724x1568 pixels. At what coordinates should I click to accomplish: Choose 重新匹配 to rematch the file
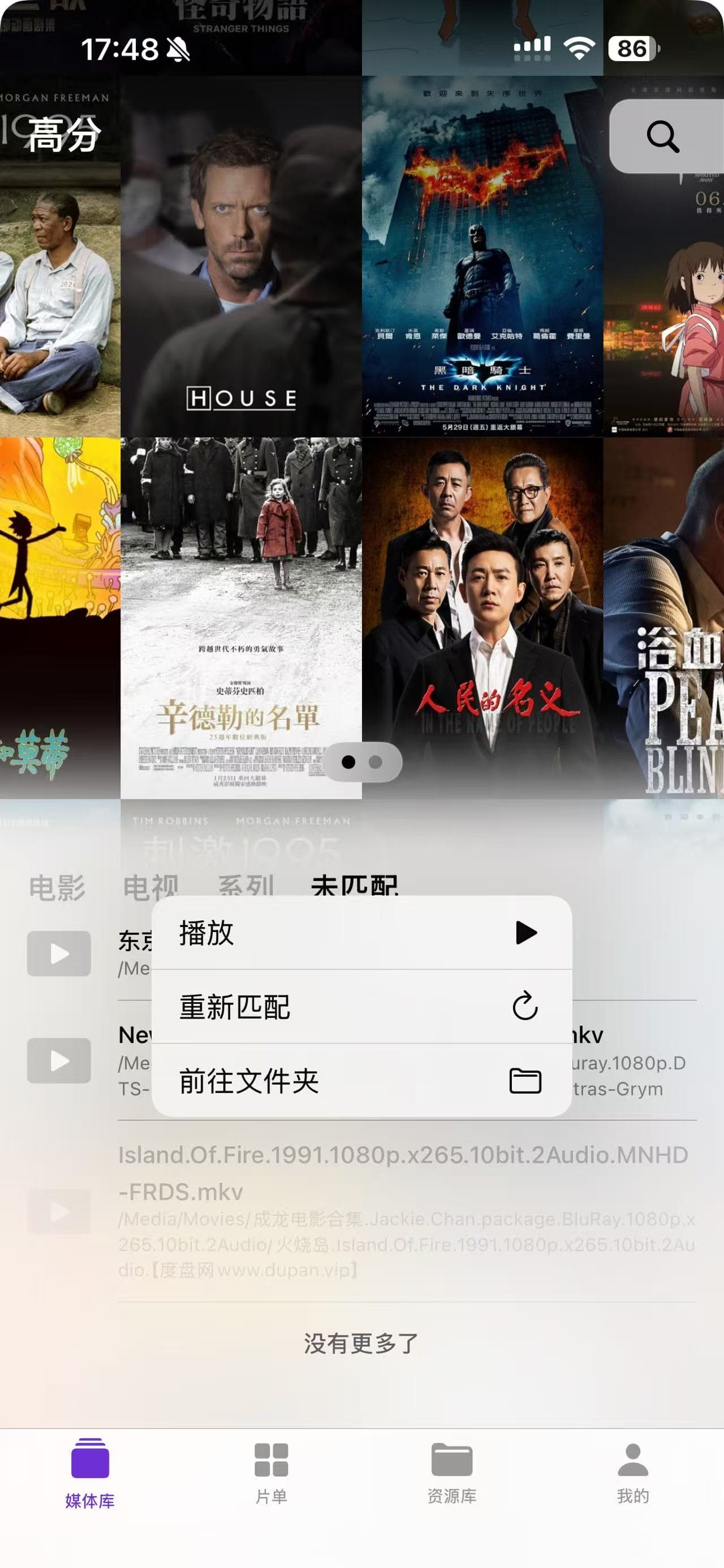click(x=360, y=1006)
